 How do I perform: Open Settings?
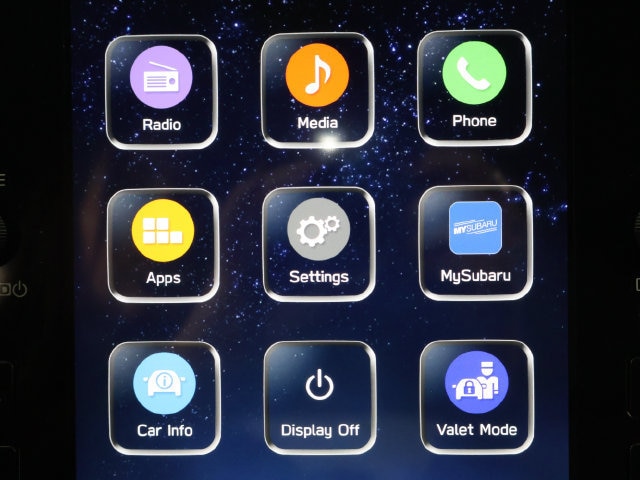319,244
